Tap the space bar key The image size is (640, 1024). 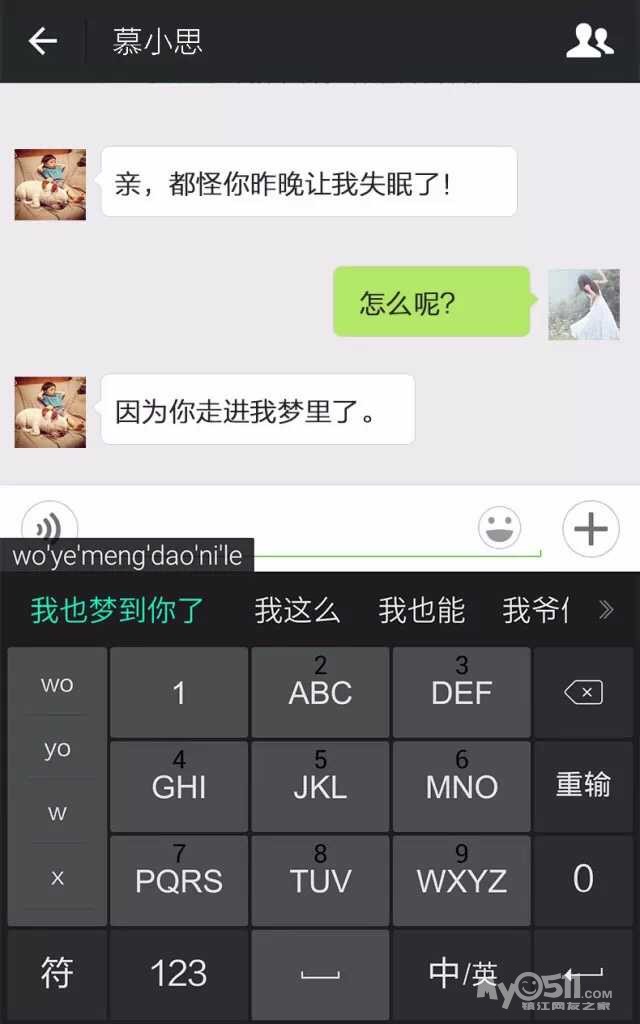(x=320, y=972)
